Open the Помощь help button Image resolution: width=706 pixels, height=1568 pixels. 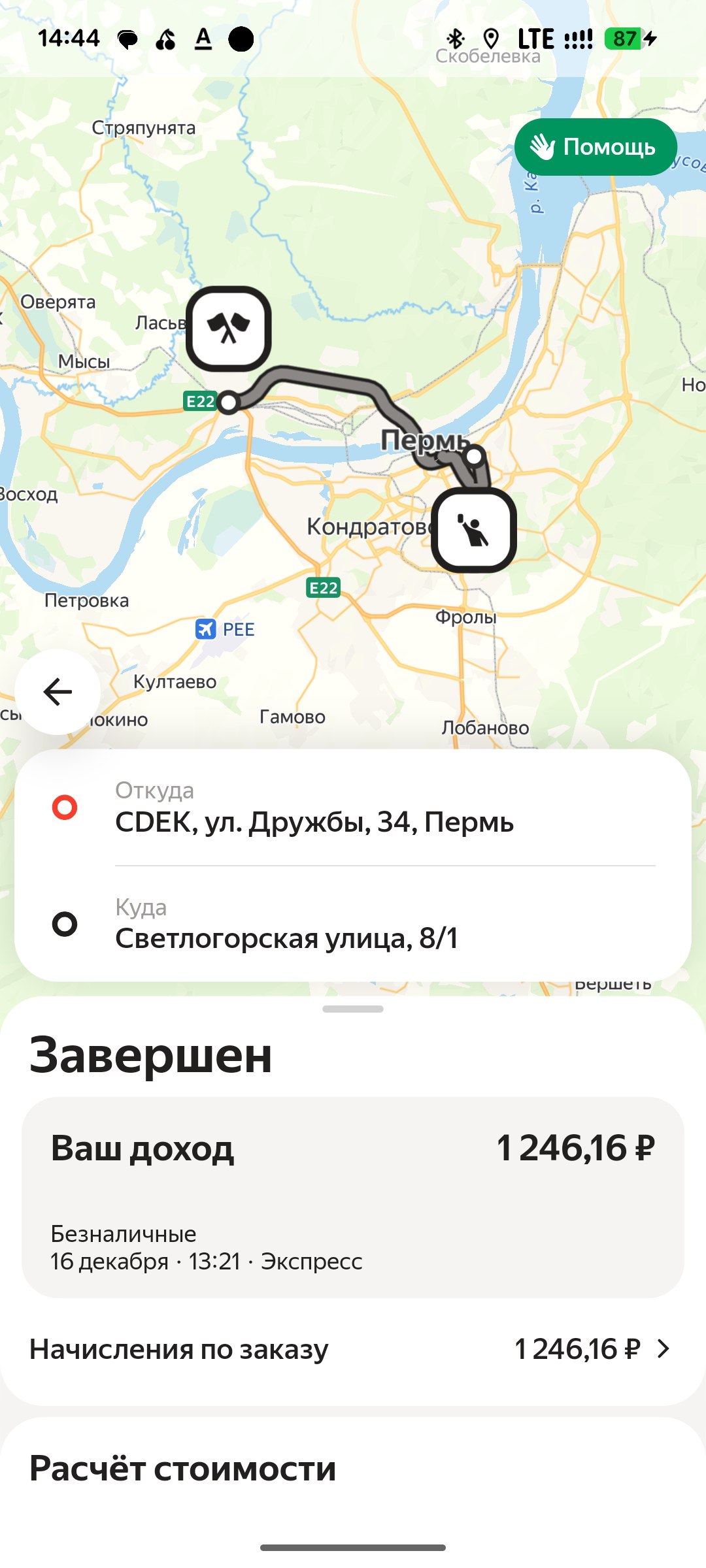pos(595,147)
